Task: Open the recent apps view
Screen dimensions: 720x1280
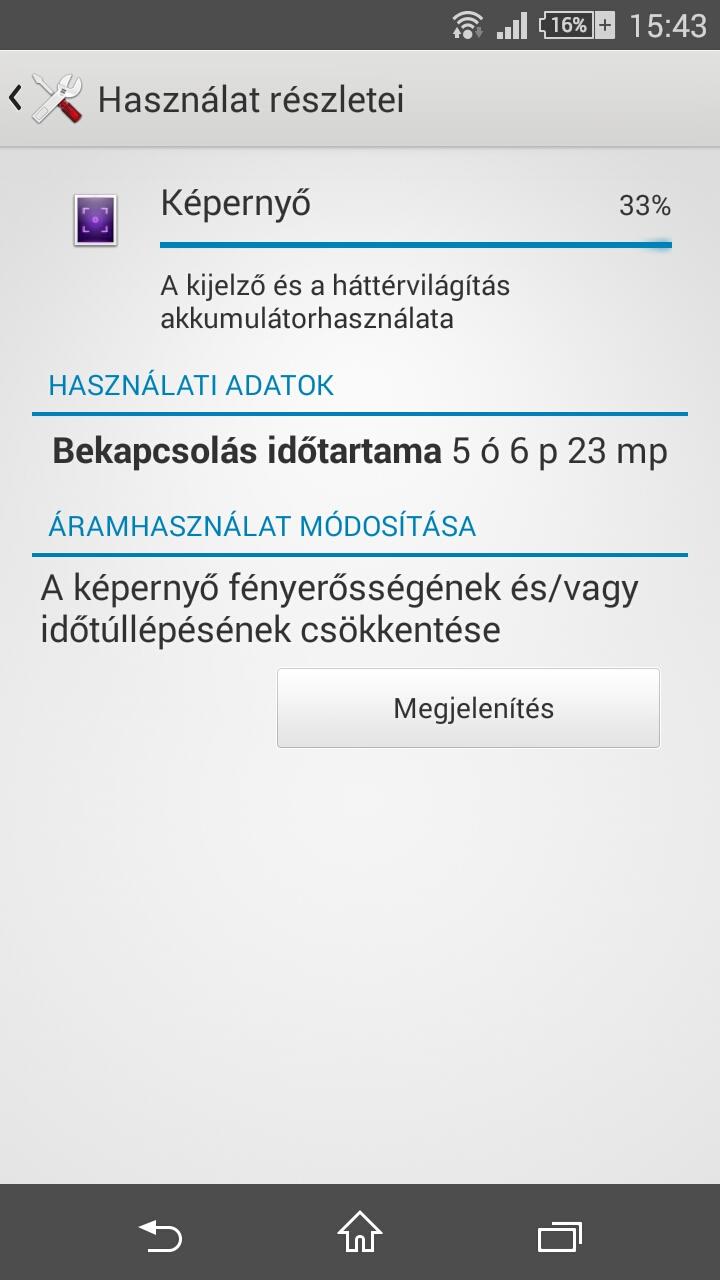Action: (x=560, y=1234)
